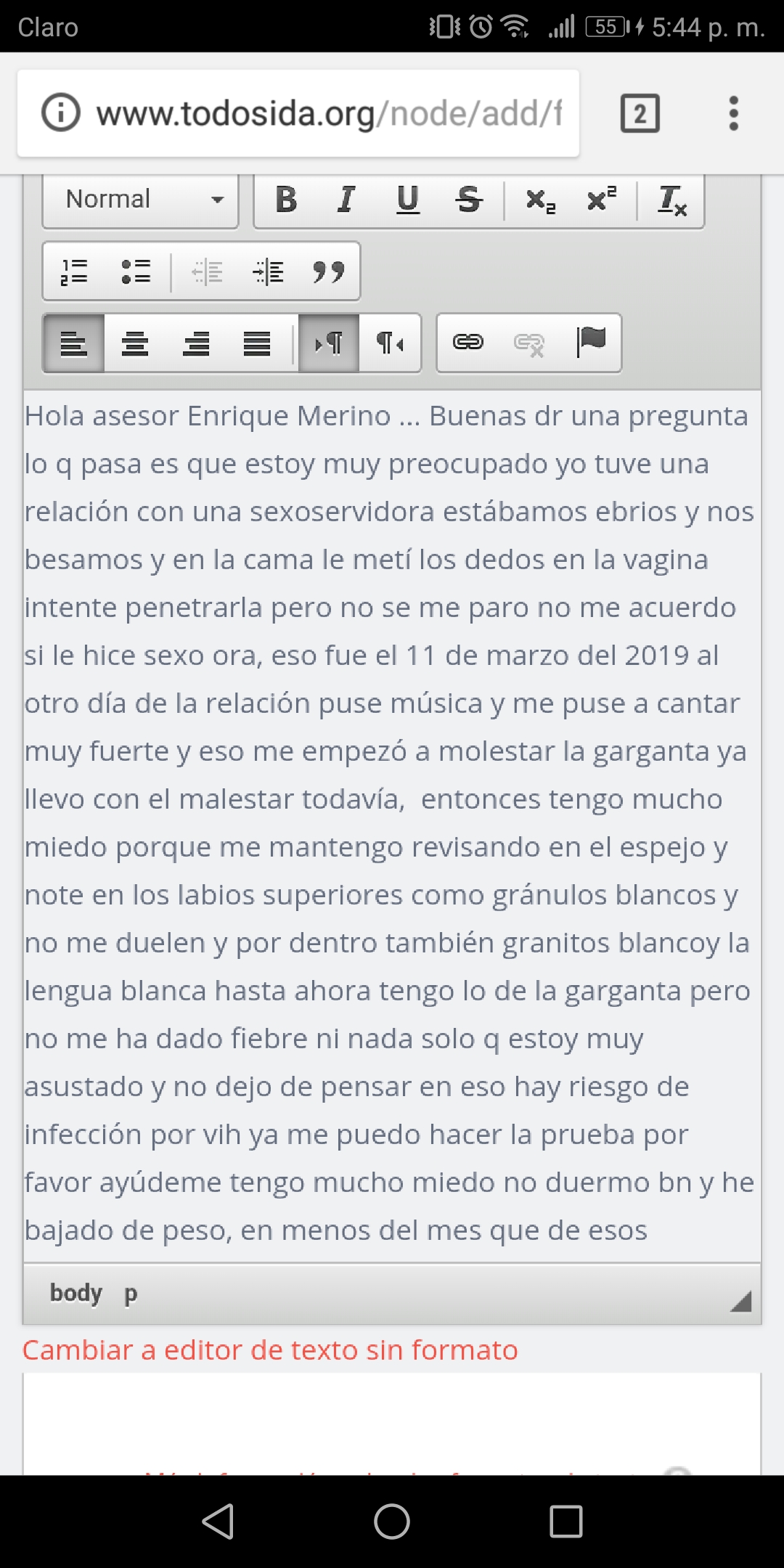This screenshot has height=1568, width=784.
Task: Align the text to the right
Action: tap(196, 343)
